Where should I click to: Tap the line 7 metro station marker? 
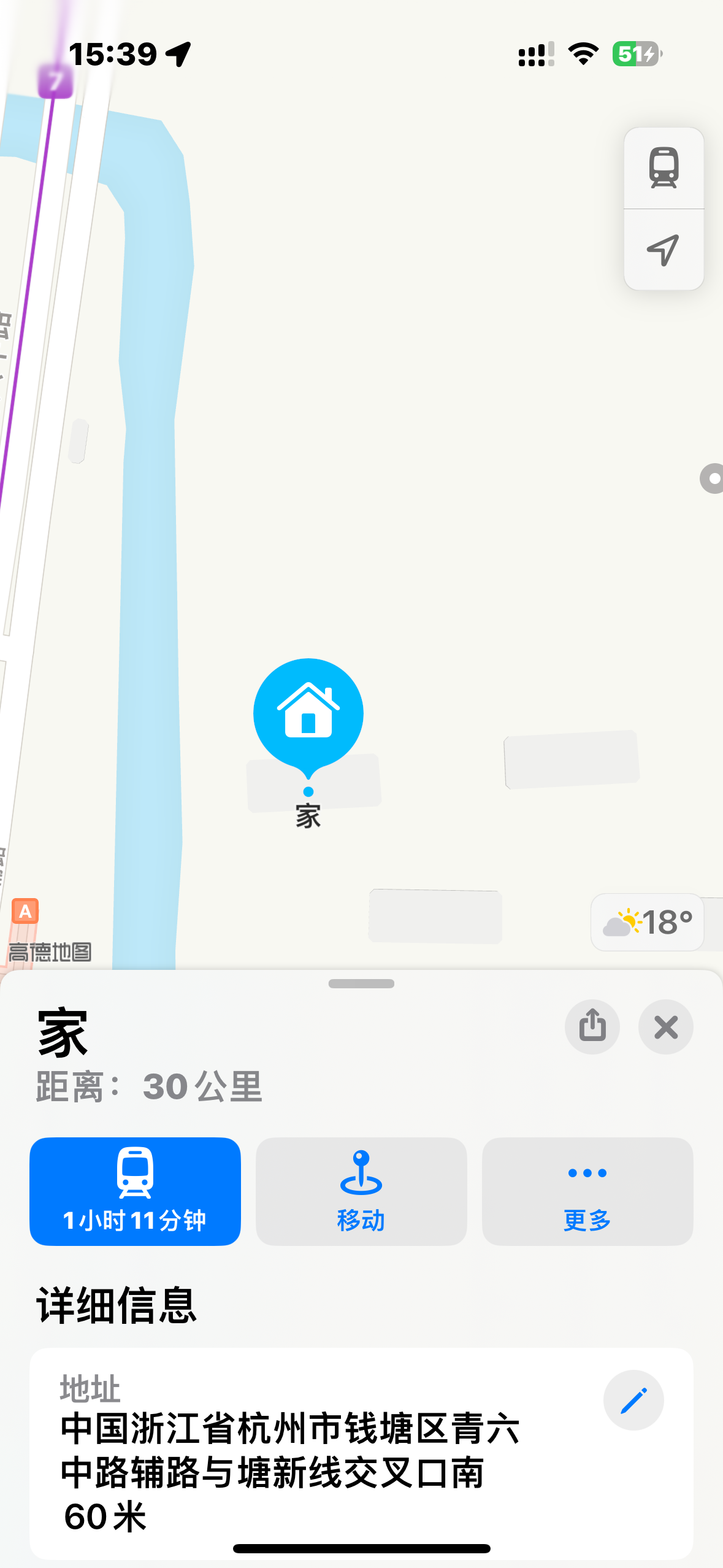tap(55, 80)
